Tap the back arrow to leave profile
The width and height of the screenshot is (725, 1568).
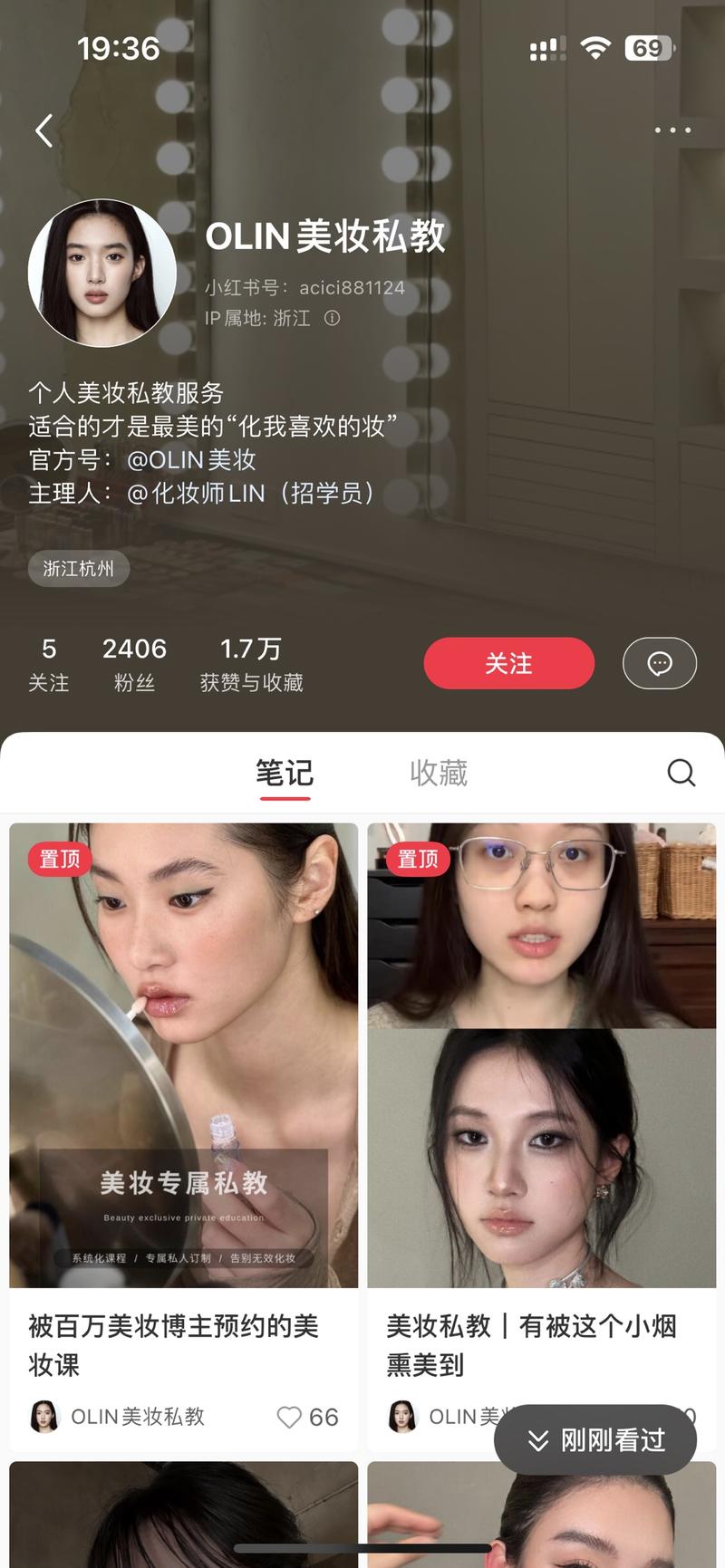(43, 130)
